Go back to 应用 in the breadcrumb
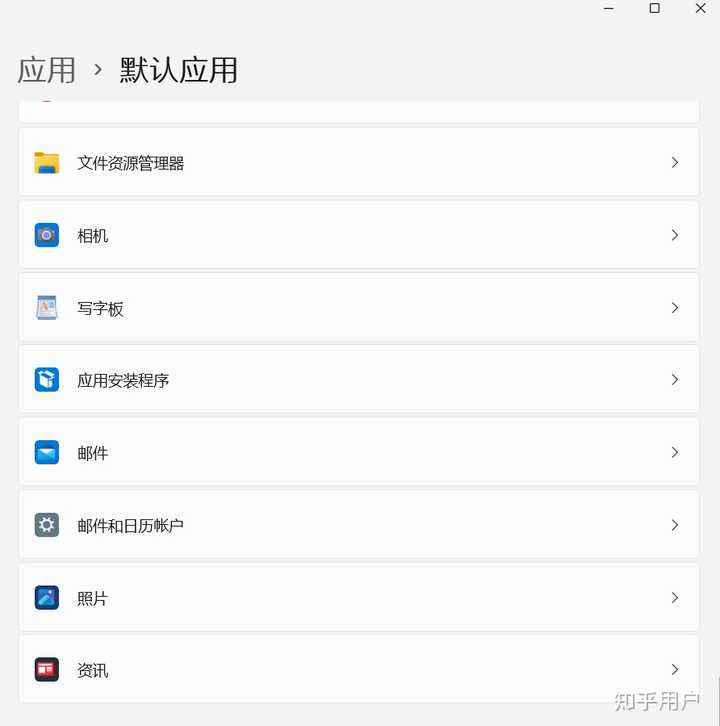720x726 pixels. (x=47, y=70)
